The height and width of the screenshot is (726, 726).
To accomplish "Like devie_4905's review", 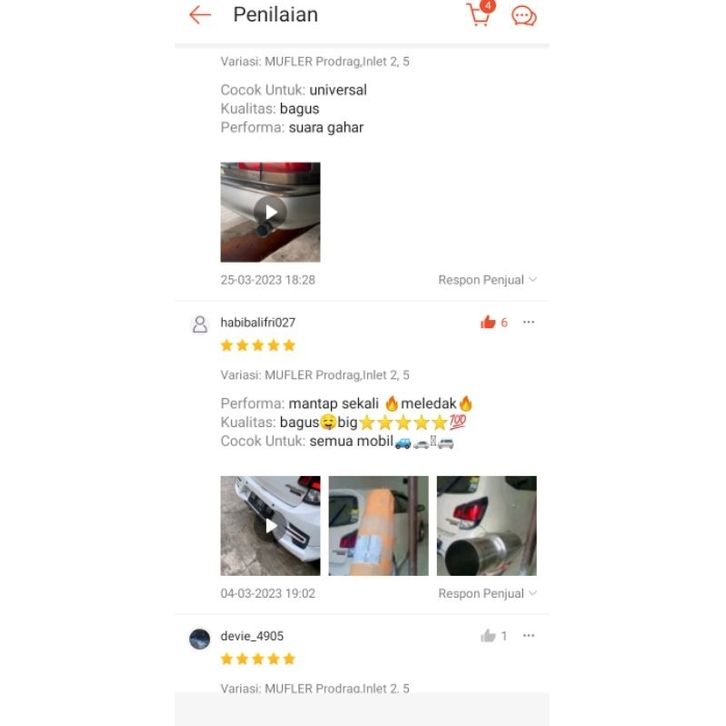I will pos(488,636).
